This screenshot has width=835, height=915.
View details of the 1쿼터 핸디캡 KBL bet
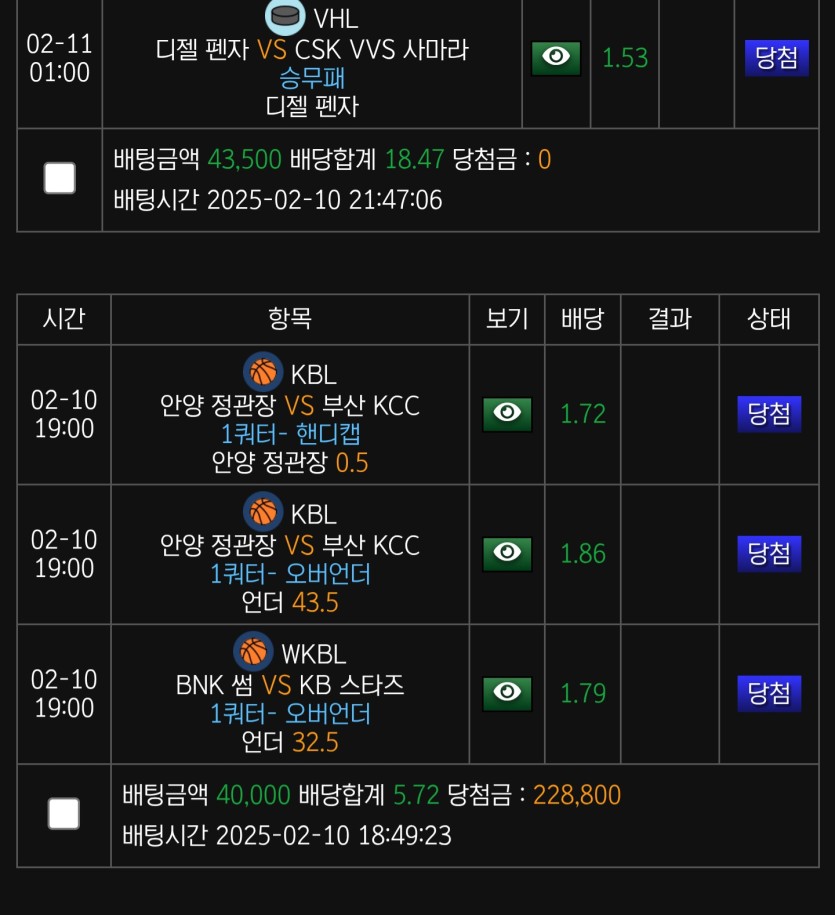click(x=507, y=414)
